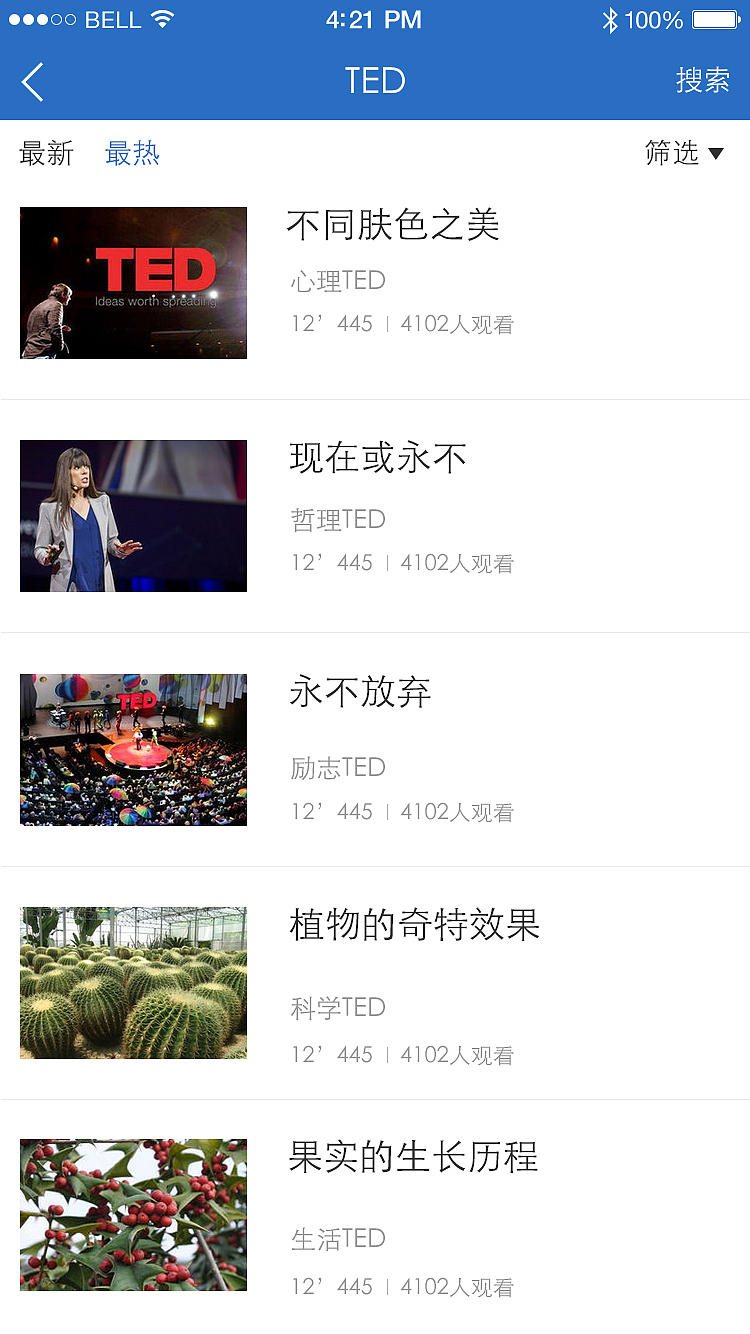Image resolution: width=750 pixels, height=1334 pixels.
Task: Tap the clock showing 4:21 PM
Action: coord(374,18)
